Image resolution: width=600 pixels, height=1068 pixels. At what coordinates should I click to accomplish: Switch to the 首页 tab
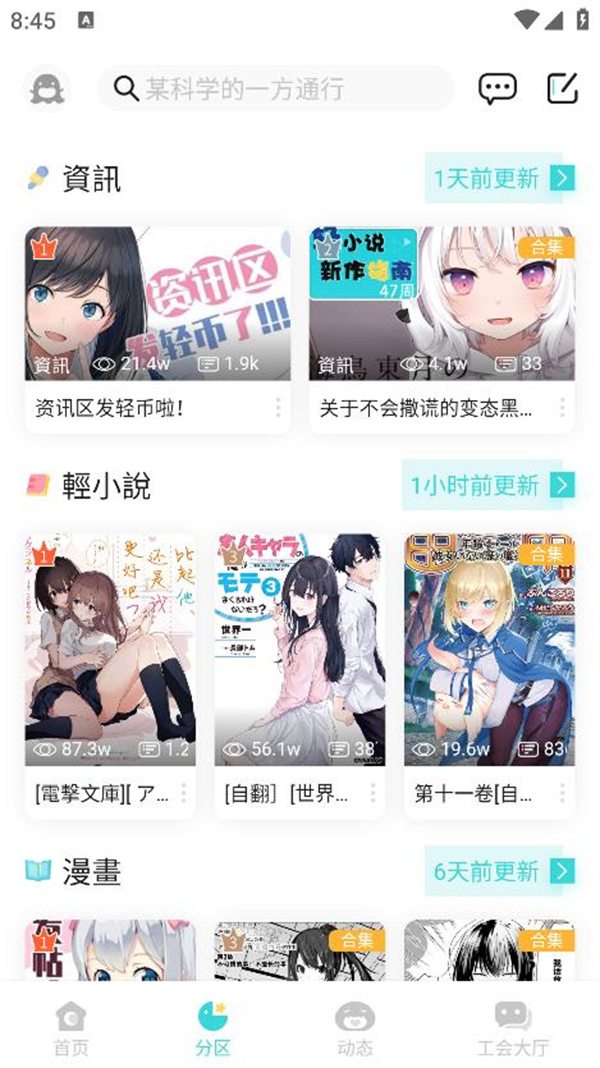tap(71, 1028)
